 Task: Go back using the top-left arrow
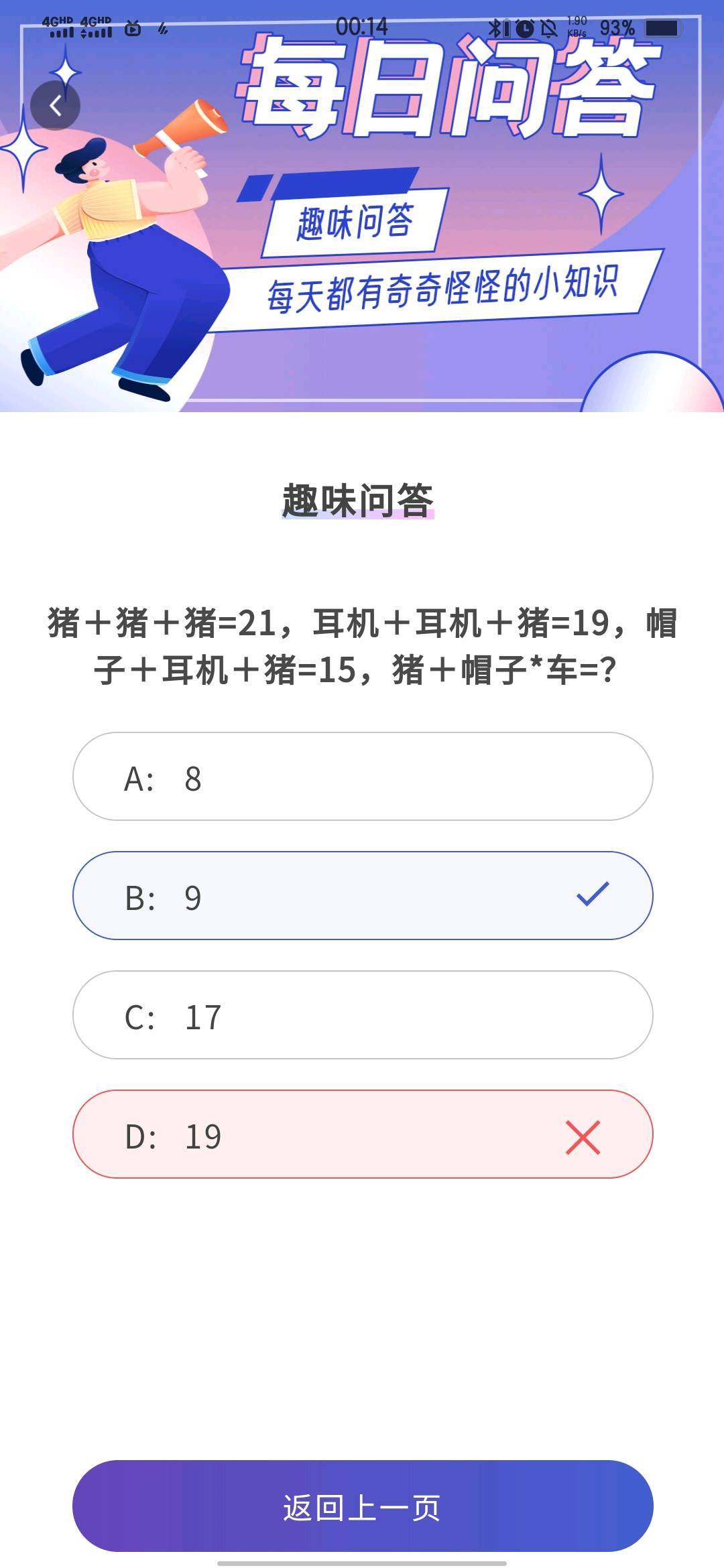pos(55,105)
